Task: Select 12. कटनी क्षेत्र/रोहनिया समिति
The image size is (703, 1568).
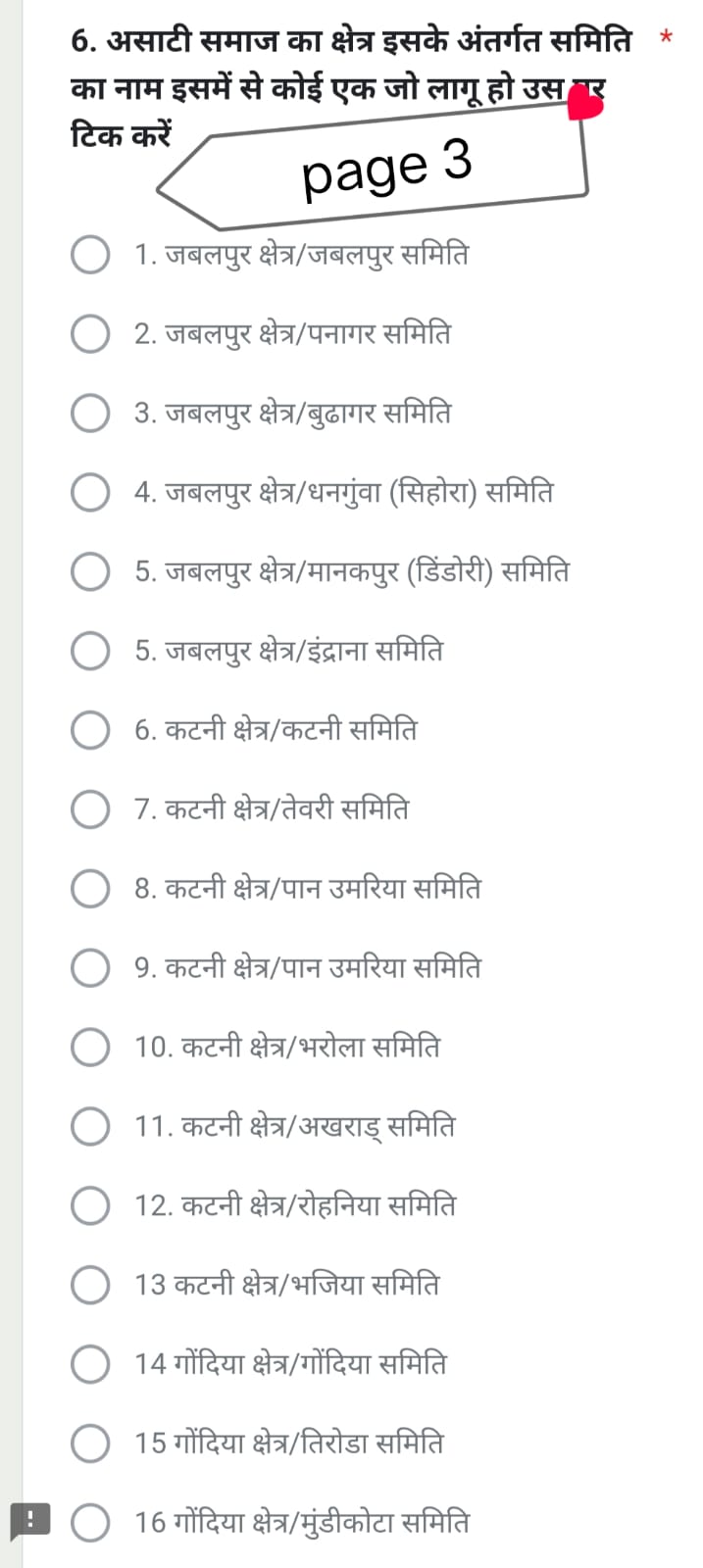Action: point(90,1205)
